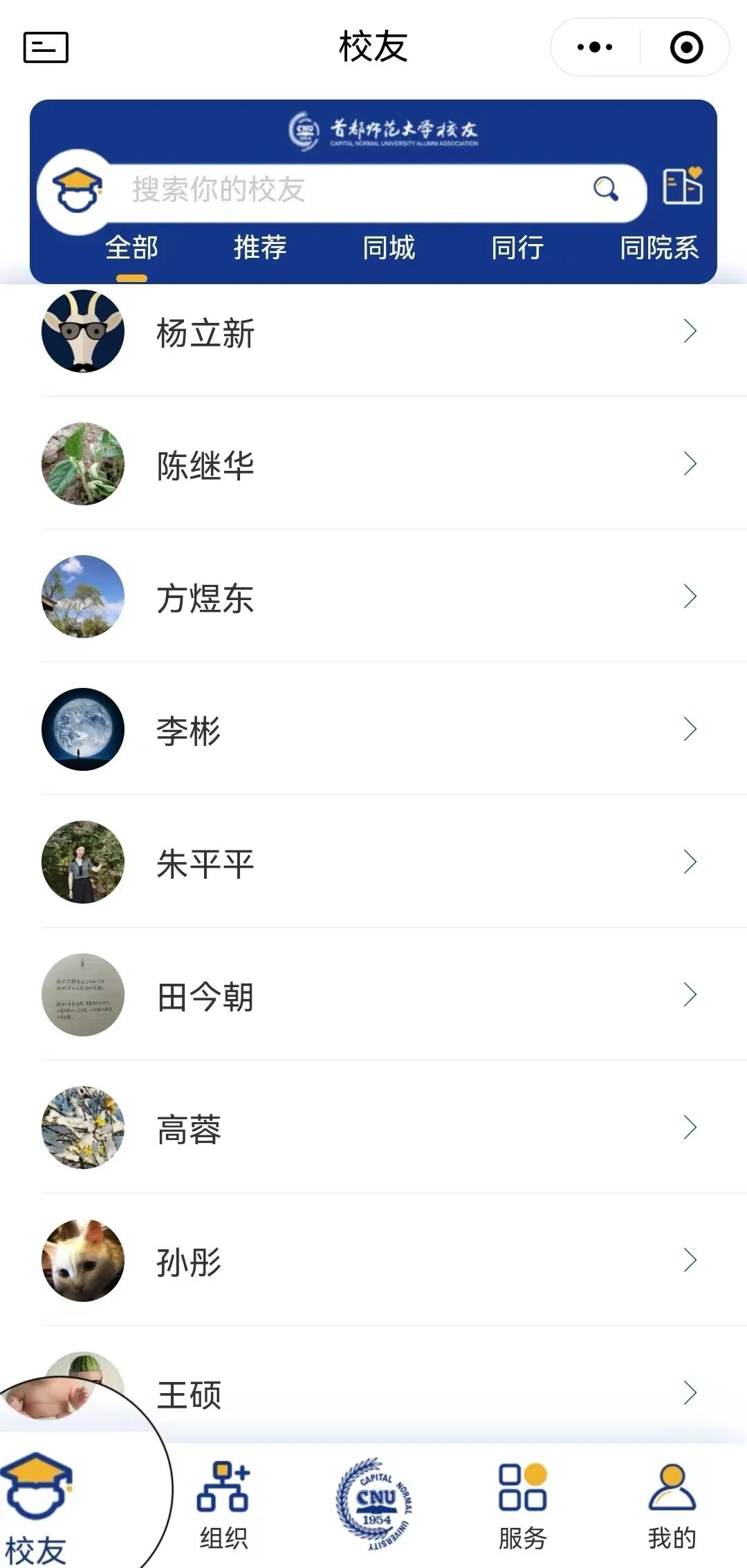Switch to the 推荐 tab

point(260,248)
